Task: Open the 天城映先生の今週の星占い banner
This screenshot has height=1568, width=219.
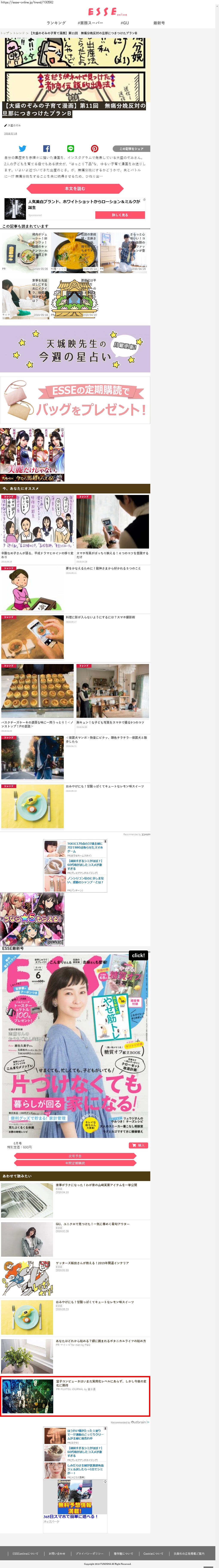Action: [x=75, y=349]
